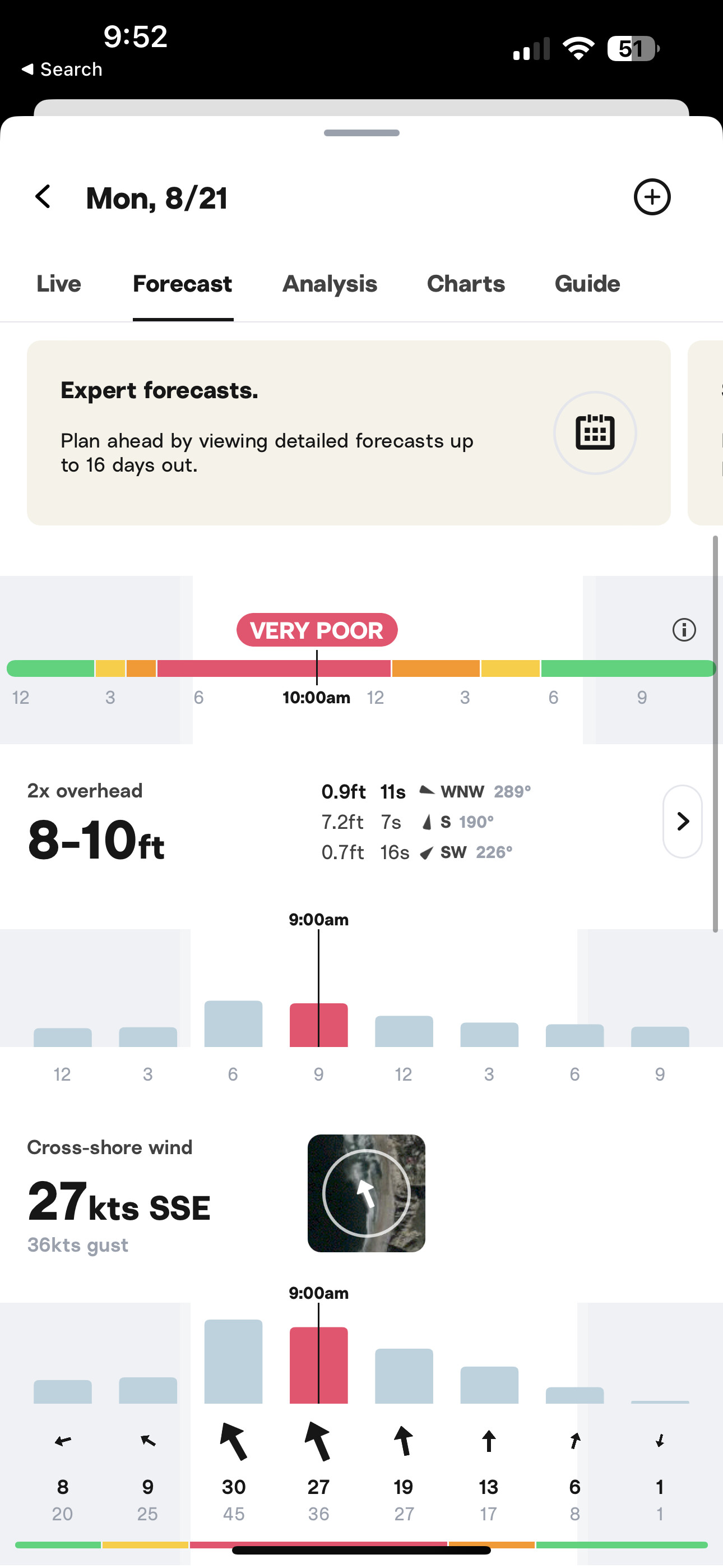Open the Expert forecasts card

click(349, 433)
